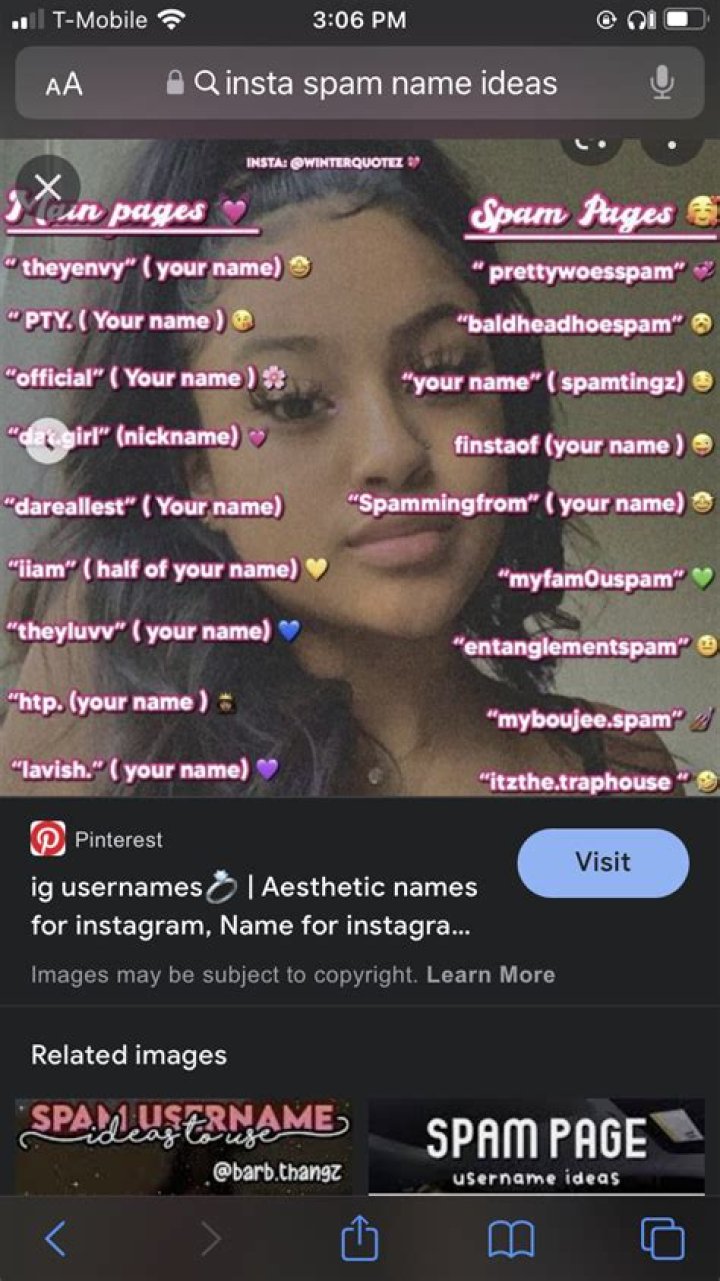Close the image preview
This screenshot has width=720, height=1281.
point(47,187)
